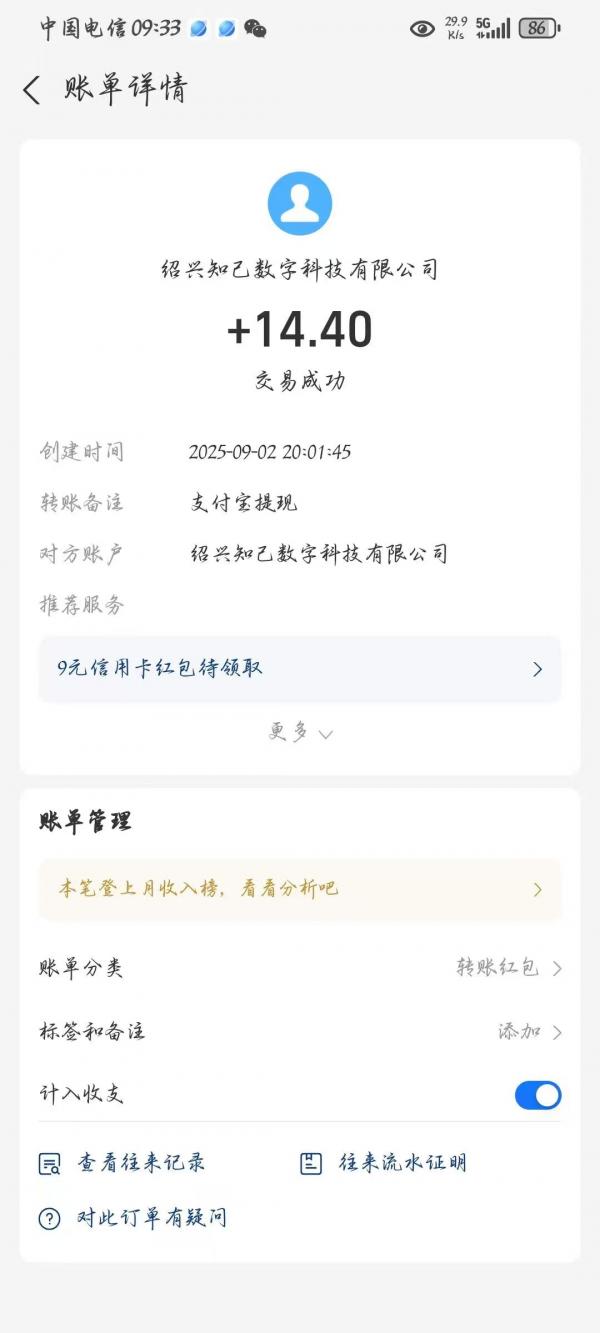600x1333 pixels.
Task: Toggle 计入收支 switch off
Action: 538,1095
